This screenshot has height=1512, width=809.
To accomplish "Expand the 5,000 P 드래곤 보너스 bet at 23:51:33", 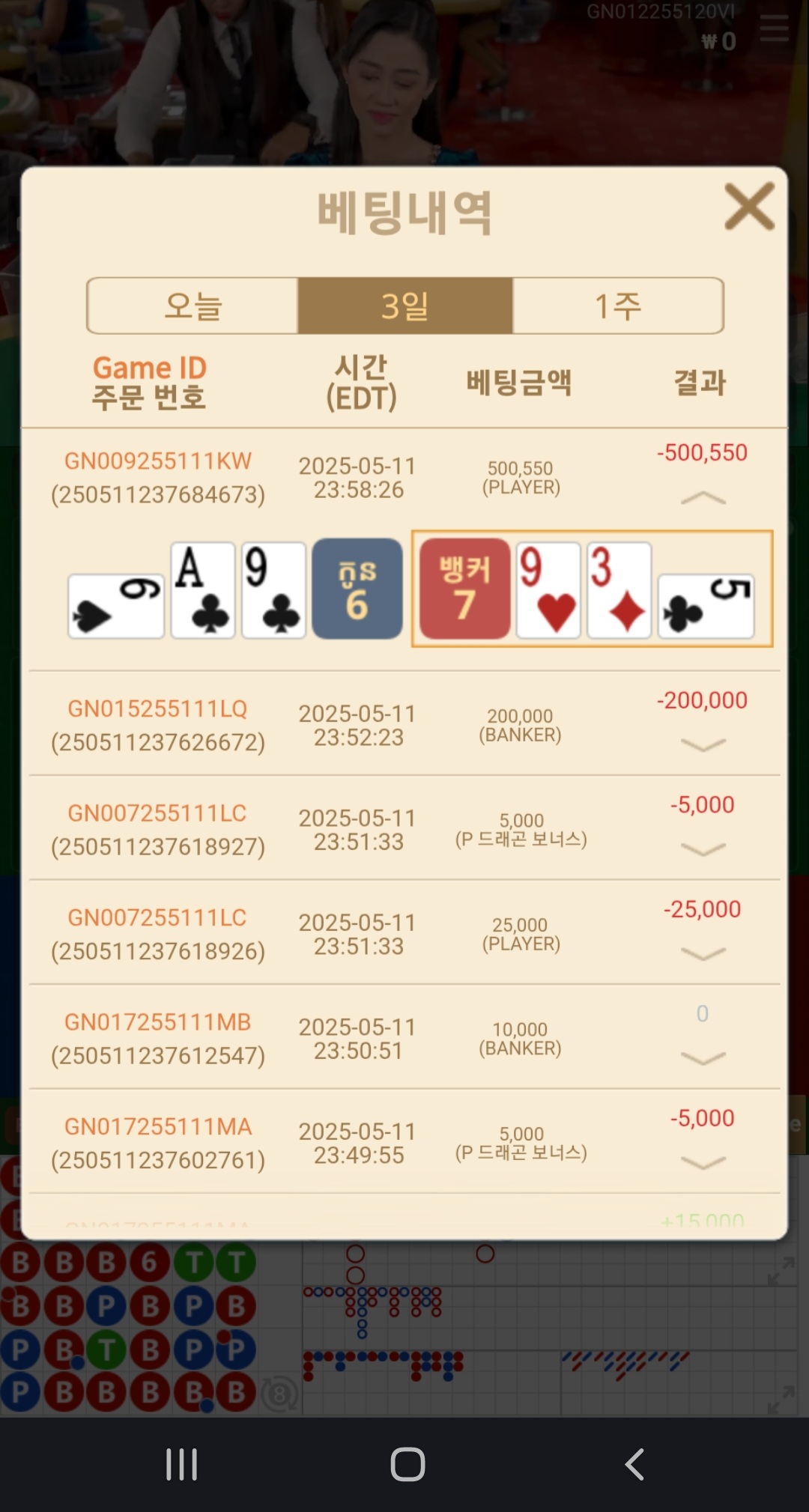I will [703, 849].
